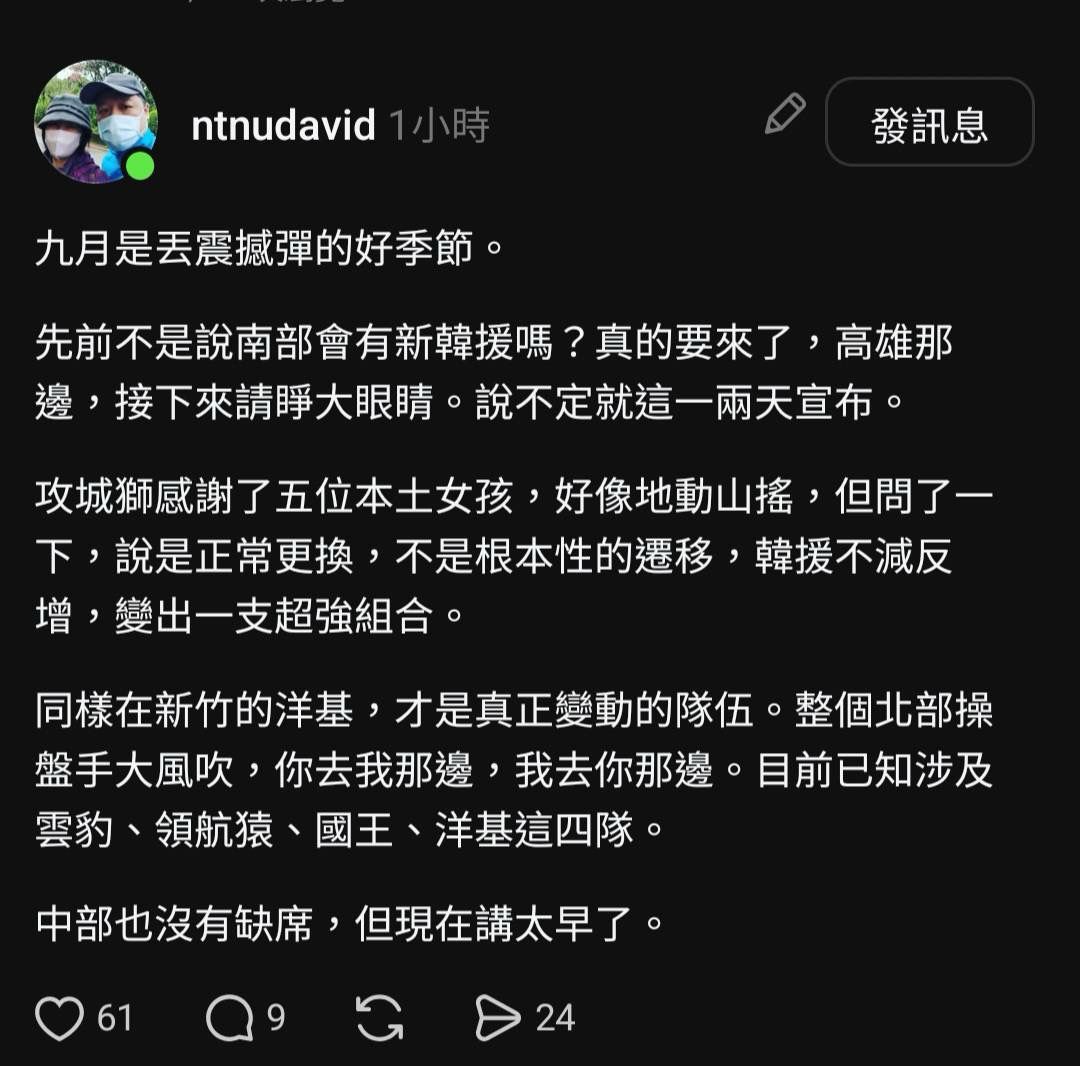1080x1066 pixels.
Task: Share the post via the send icon
Action: (497, 1017)
